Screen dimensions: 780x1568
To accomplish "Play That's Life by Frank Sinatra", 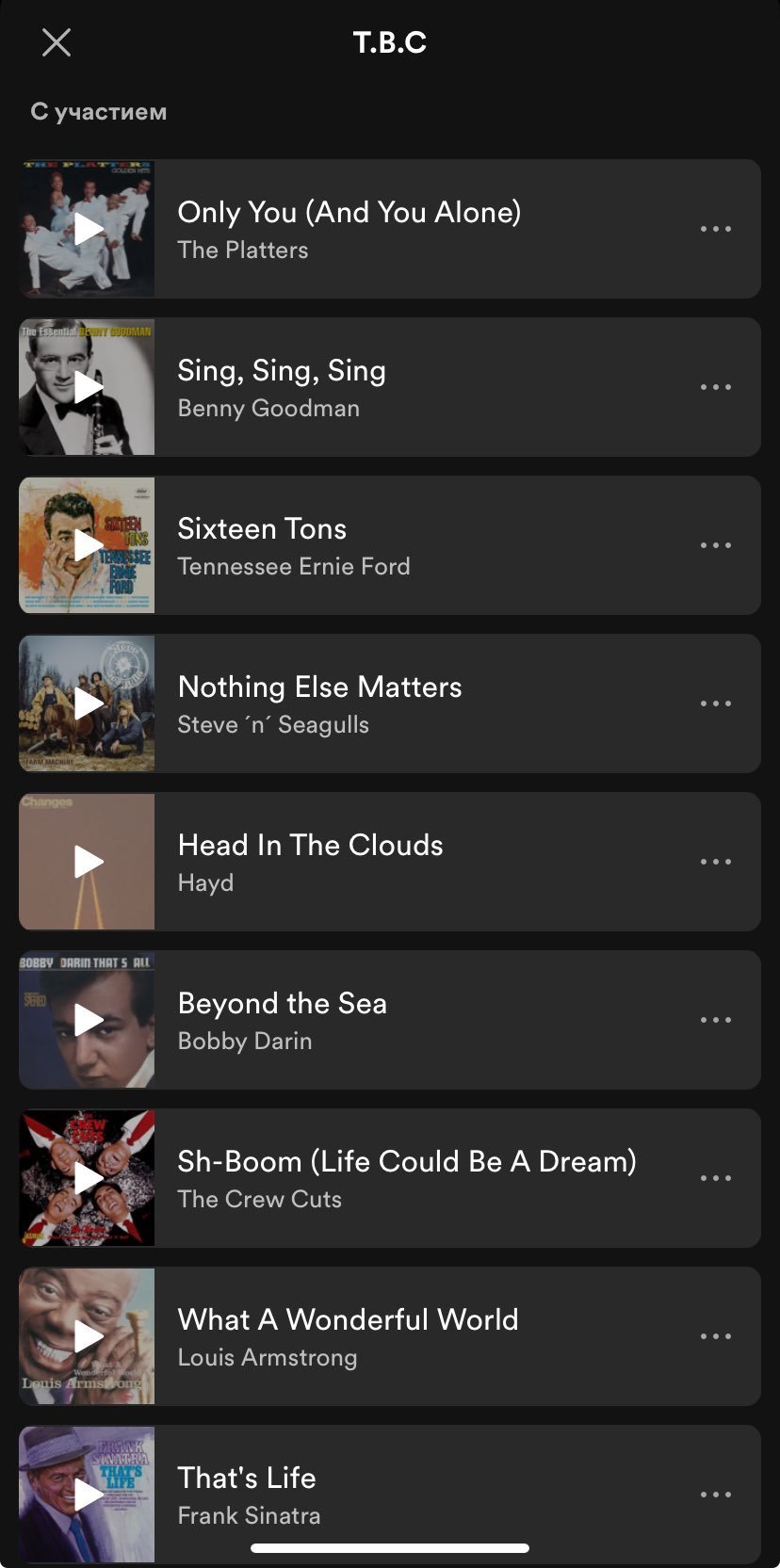I will coord(88,1495).
